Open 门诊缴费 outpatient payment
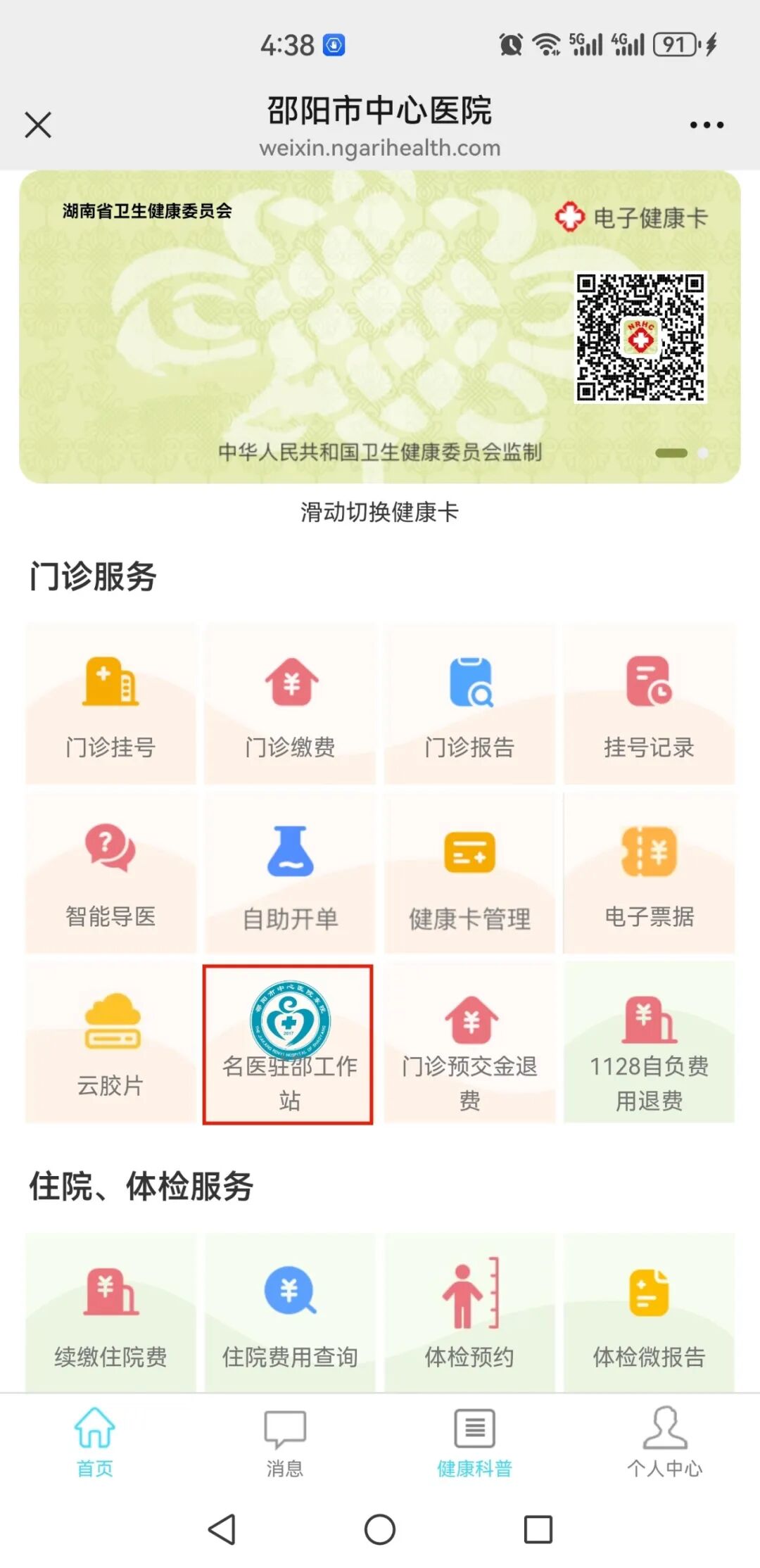 pos(290,704)
